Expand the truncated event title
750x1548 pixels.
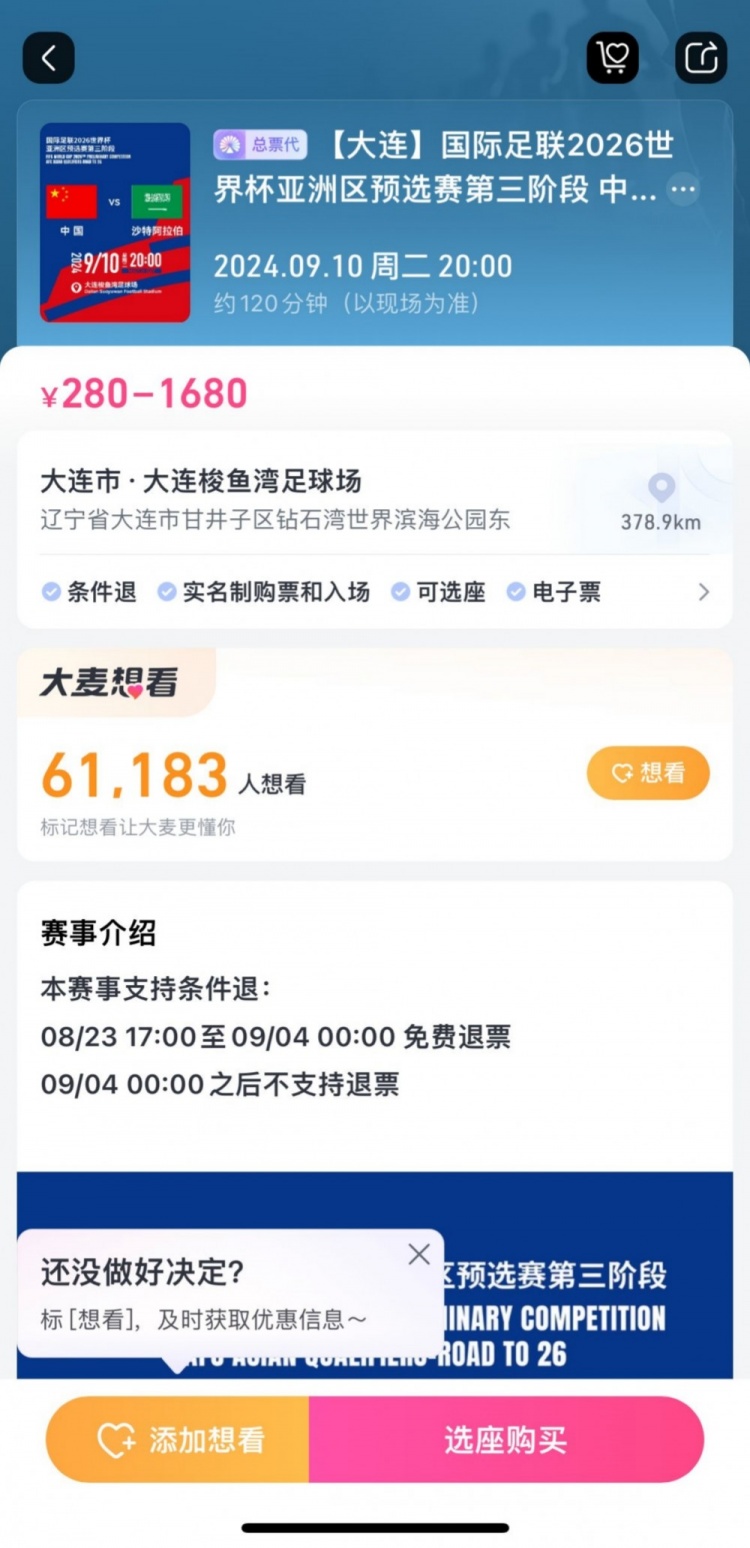tap(683, 188)
